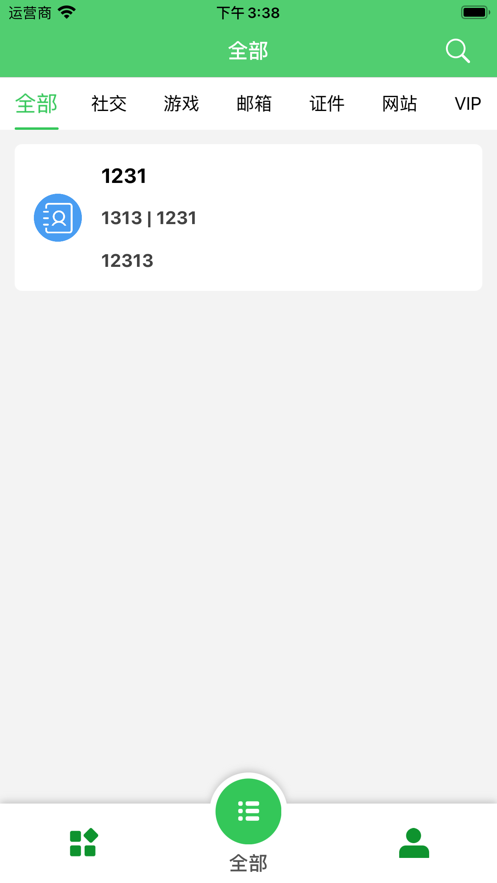497x883 pixels.
Task: Go to the profile tab
Action: click(x=414, y=842)
